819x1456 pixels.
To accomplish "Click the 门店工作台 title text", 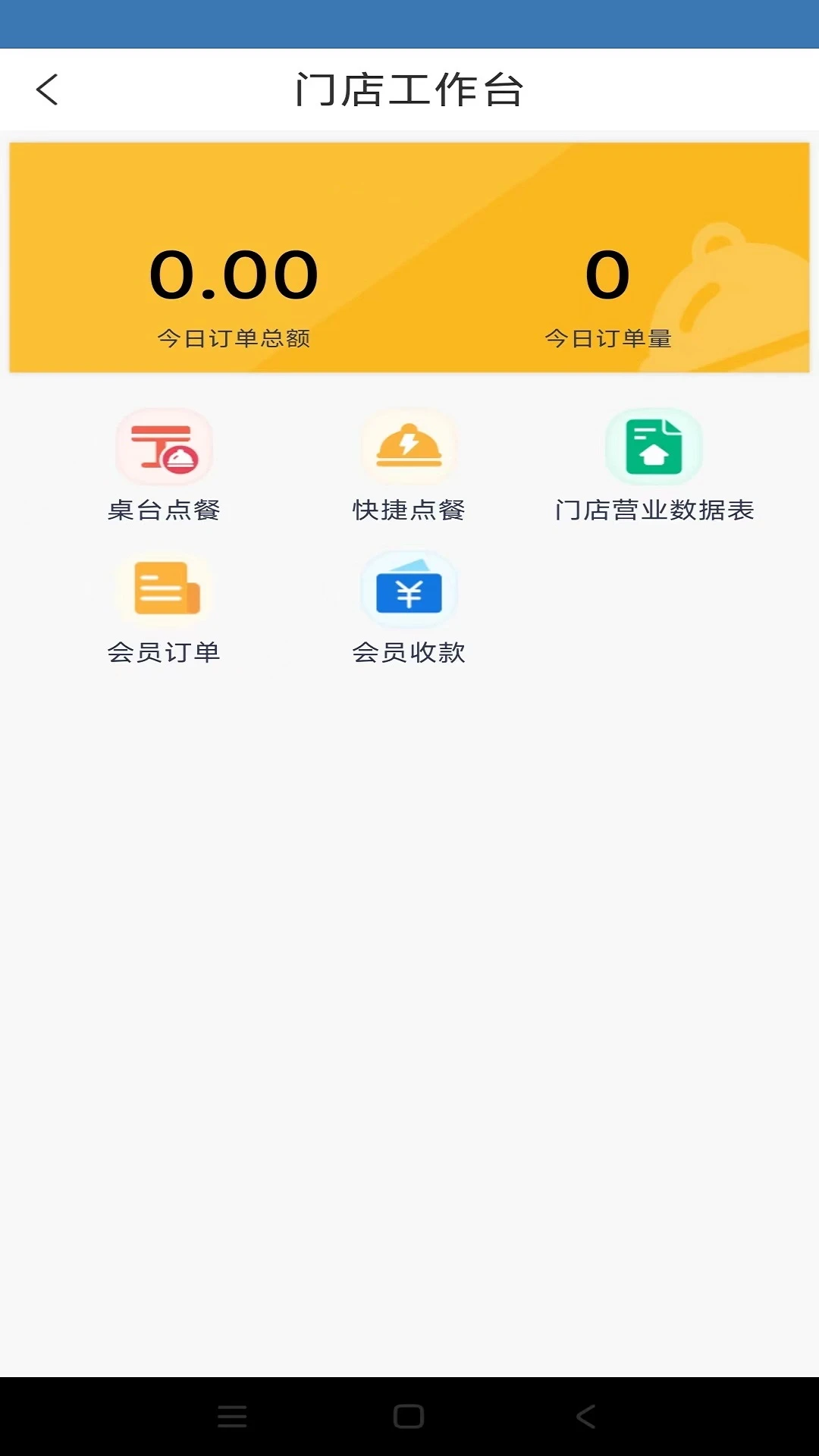I will pos(409,89).
